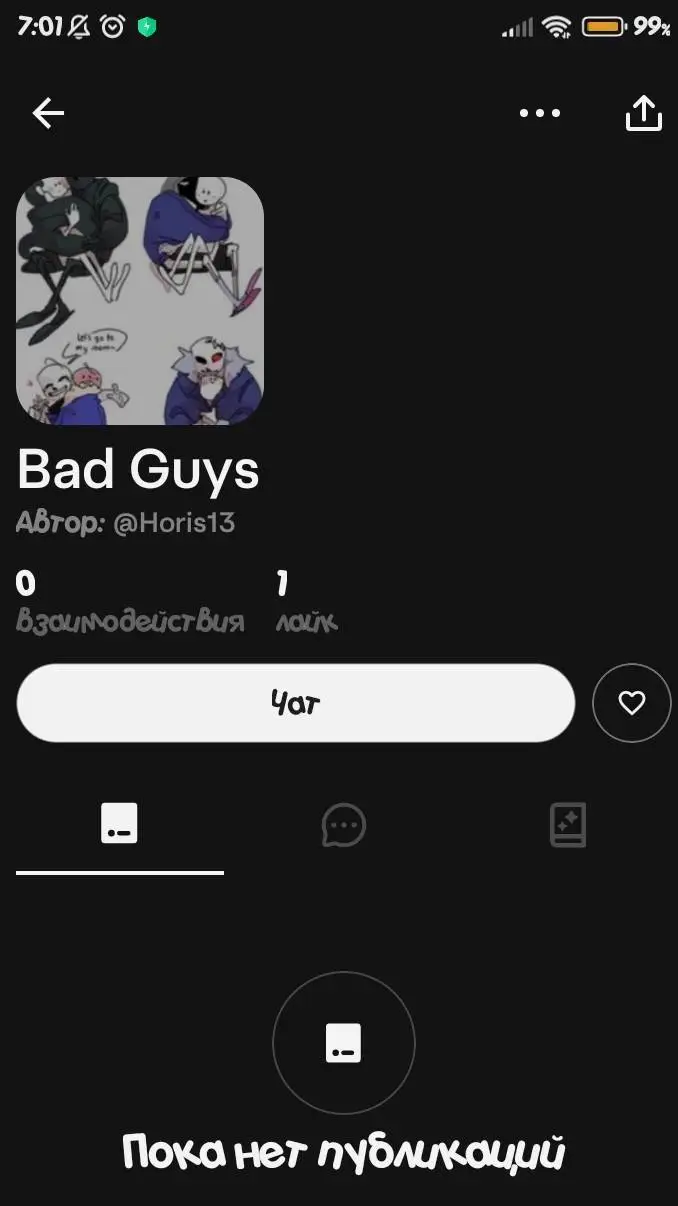Switch to the chat bubble tab
This screenshot has width=678, height=1206.
343,826
